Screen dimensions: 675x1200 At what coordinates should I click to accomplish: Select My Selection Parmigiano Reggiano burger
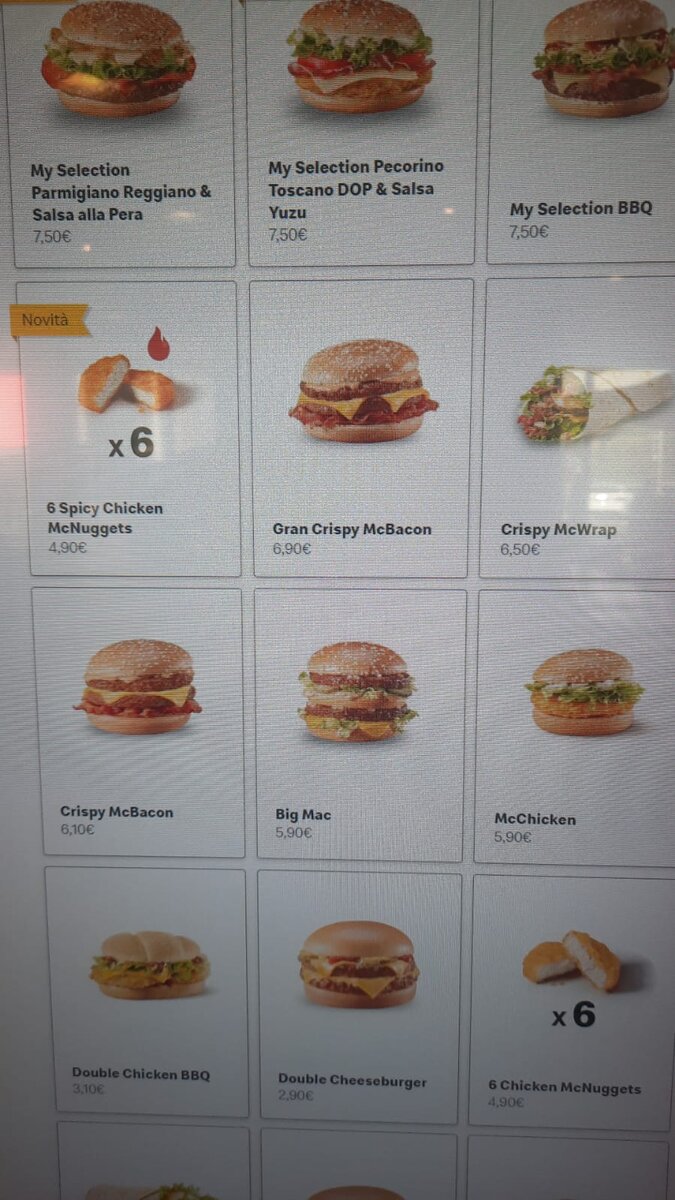tap(120, 130)
